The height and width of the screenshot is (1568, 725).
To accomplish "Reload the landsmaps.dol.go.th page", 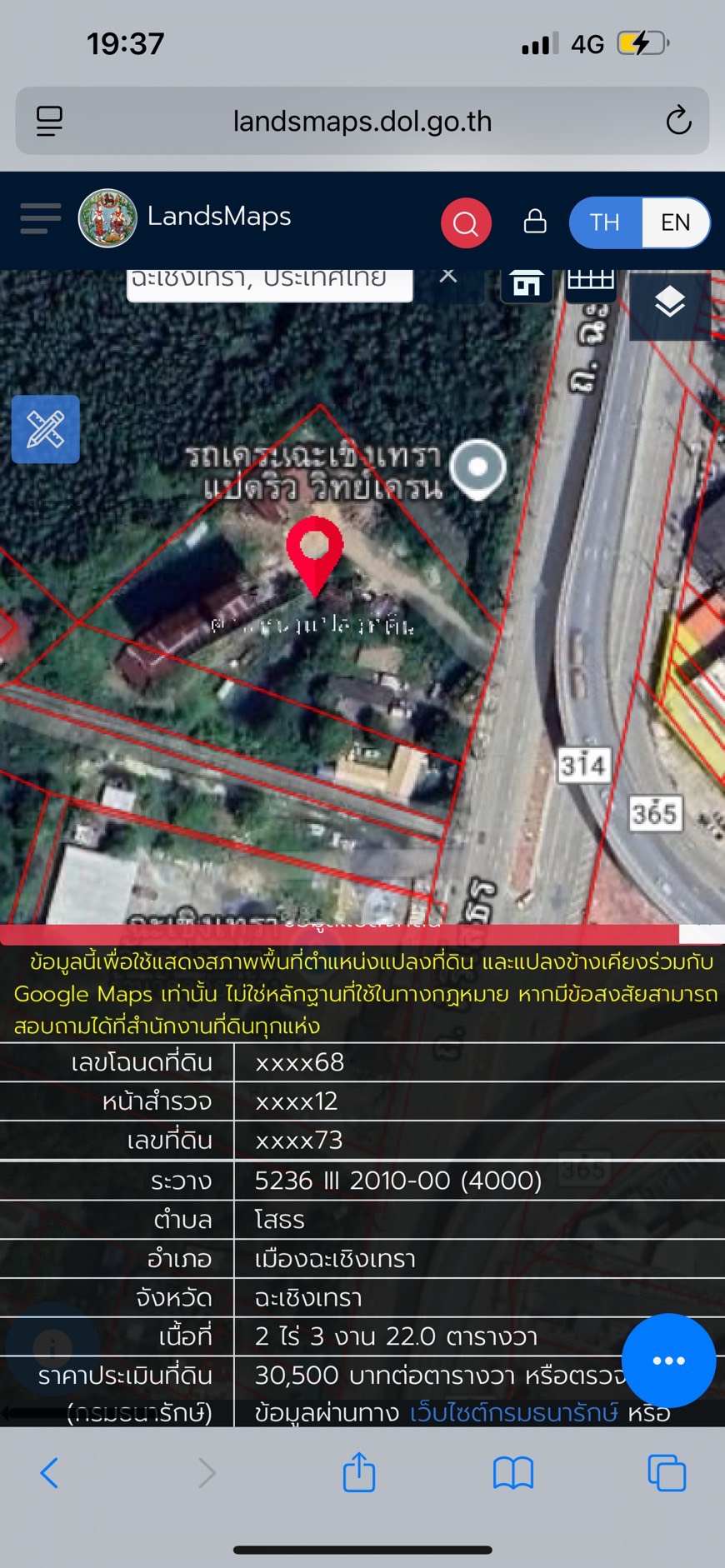I will point(679,121).
